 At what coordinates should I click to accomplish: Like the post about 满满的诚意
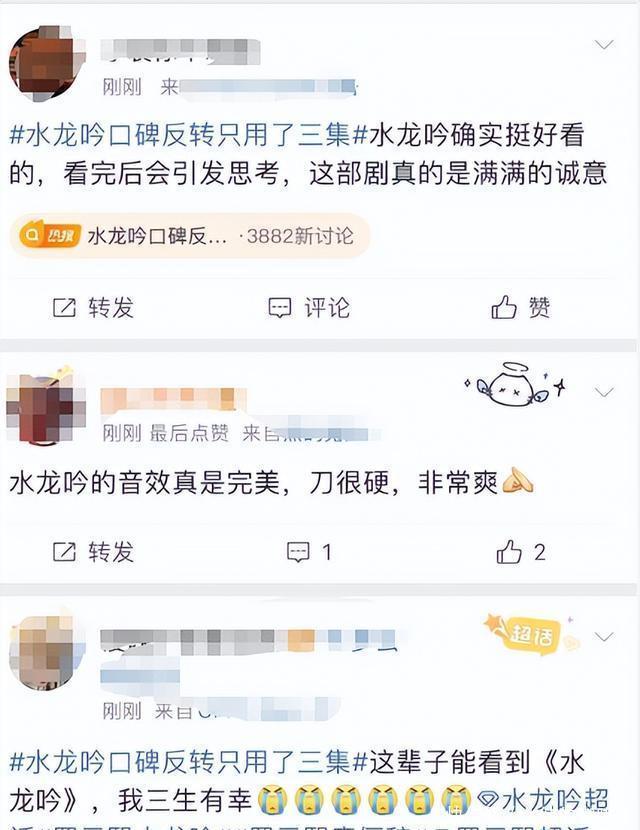tap(521, 307)
